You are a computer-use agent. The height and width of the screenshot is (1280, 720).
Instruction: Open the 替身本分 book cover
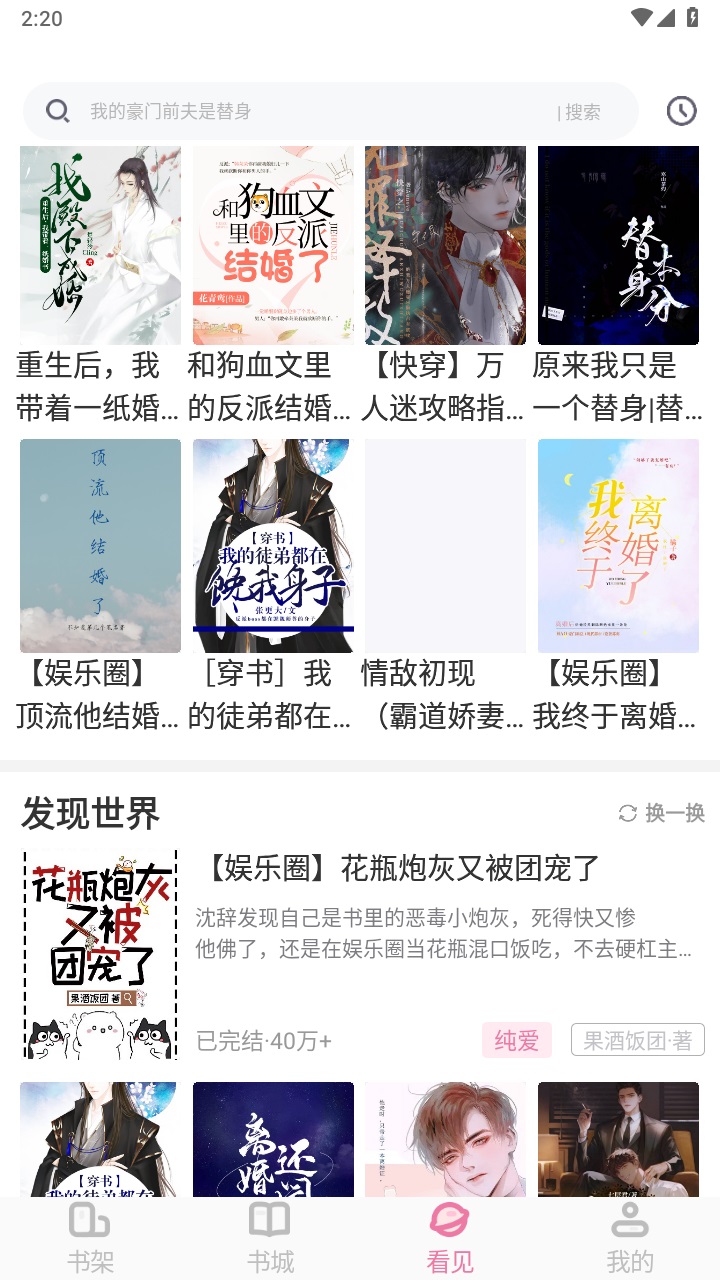click(x=618, y=244)
